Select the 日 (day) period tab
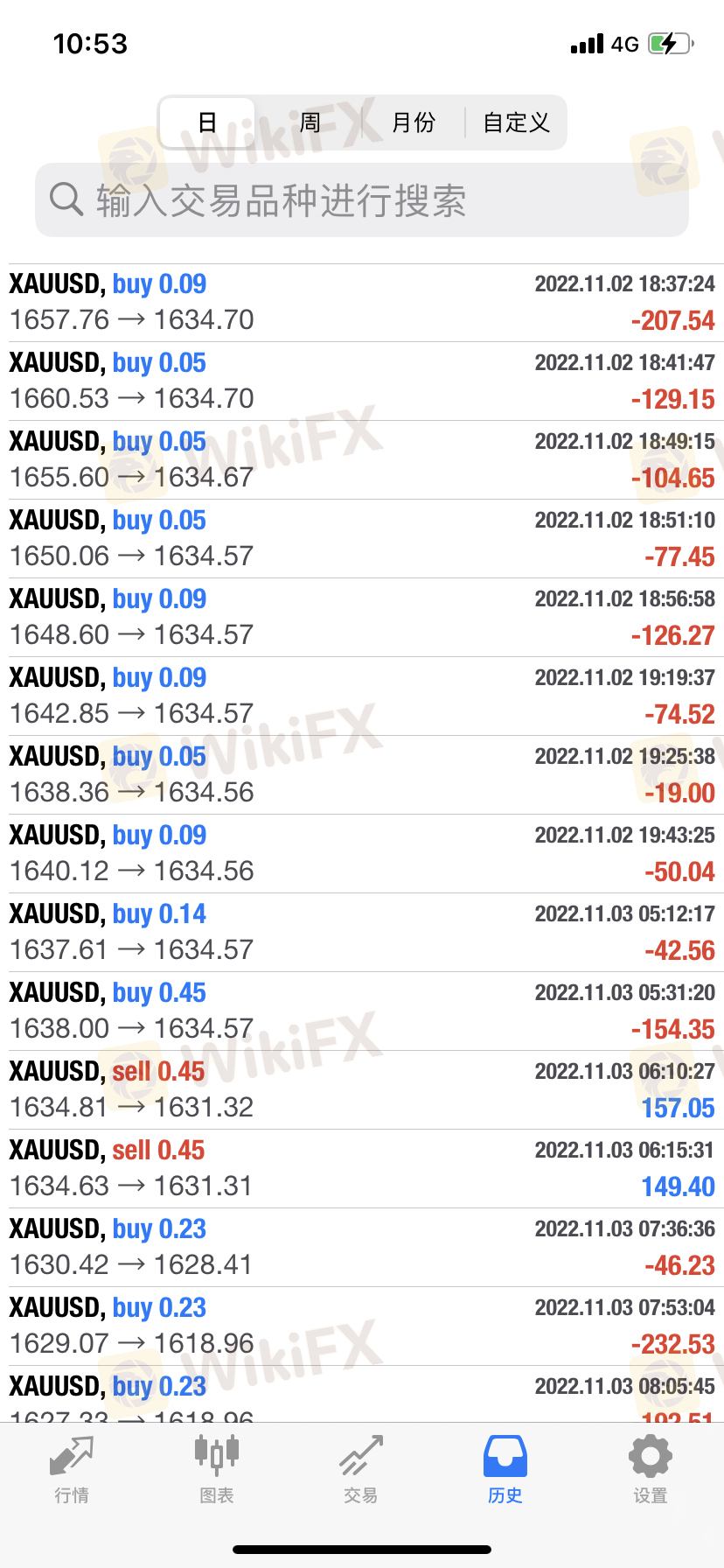724x1568 pixels. coord(207,122)
